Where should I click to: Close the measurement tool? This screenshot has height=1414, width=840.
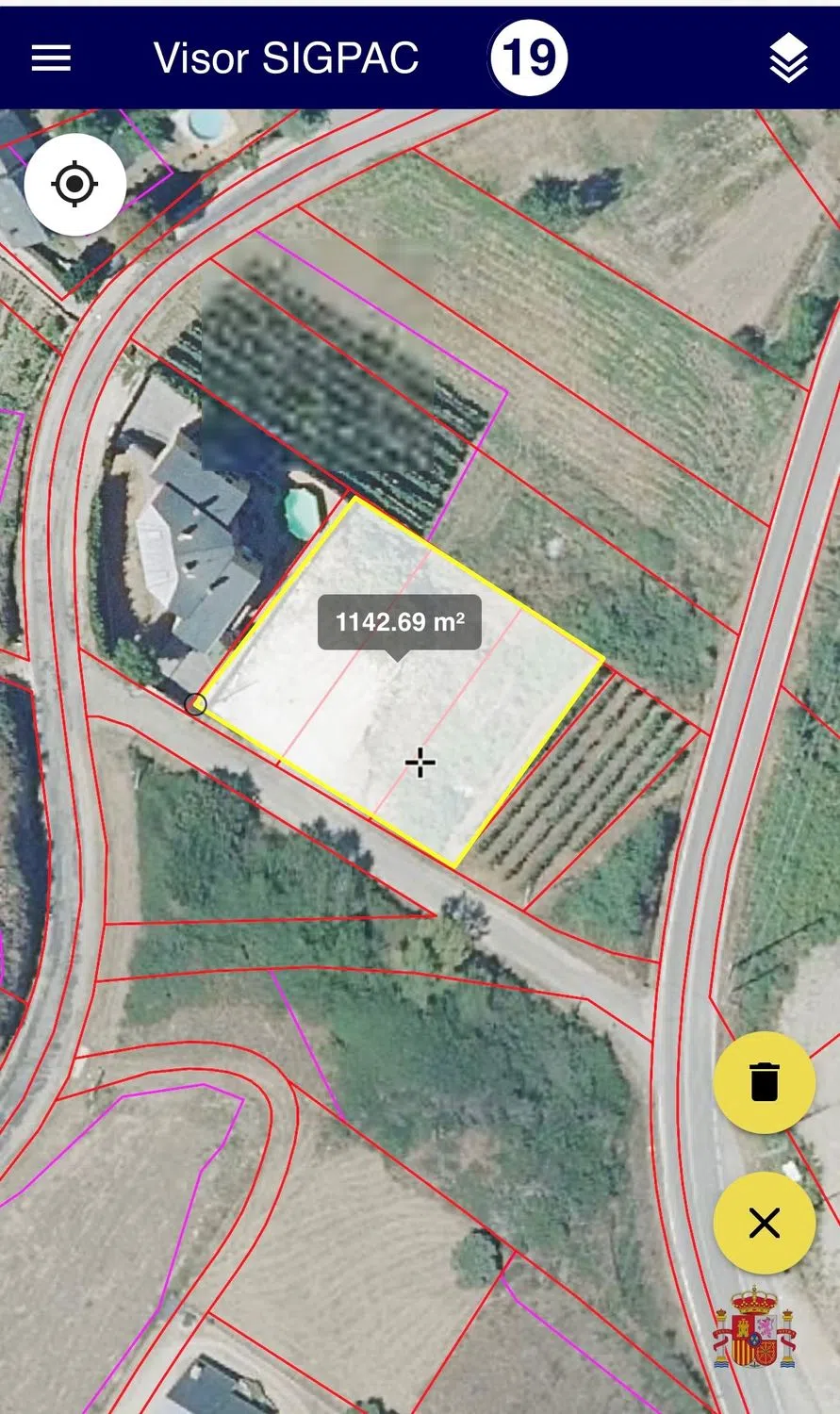(764, 1224)
